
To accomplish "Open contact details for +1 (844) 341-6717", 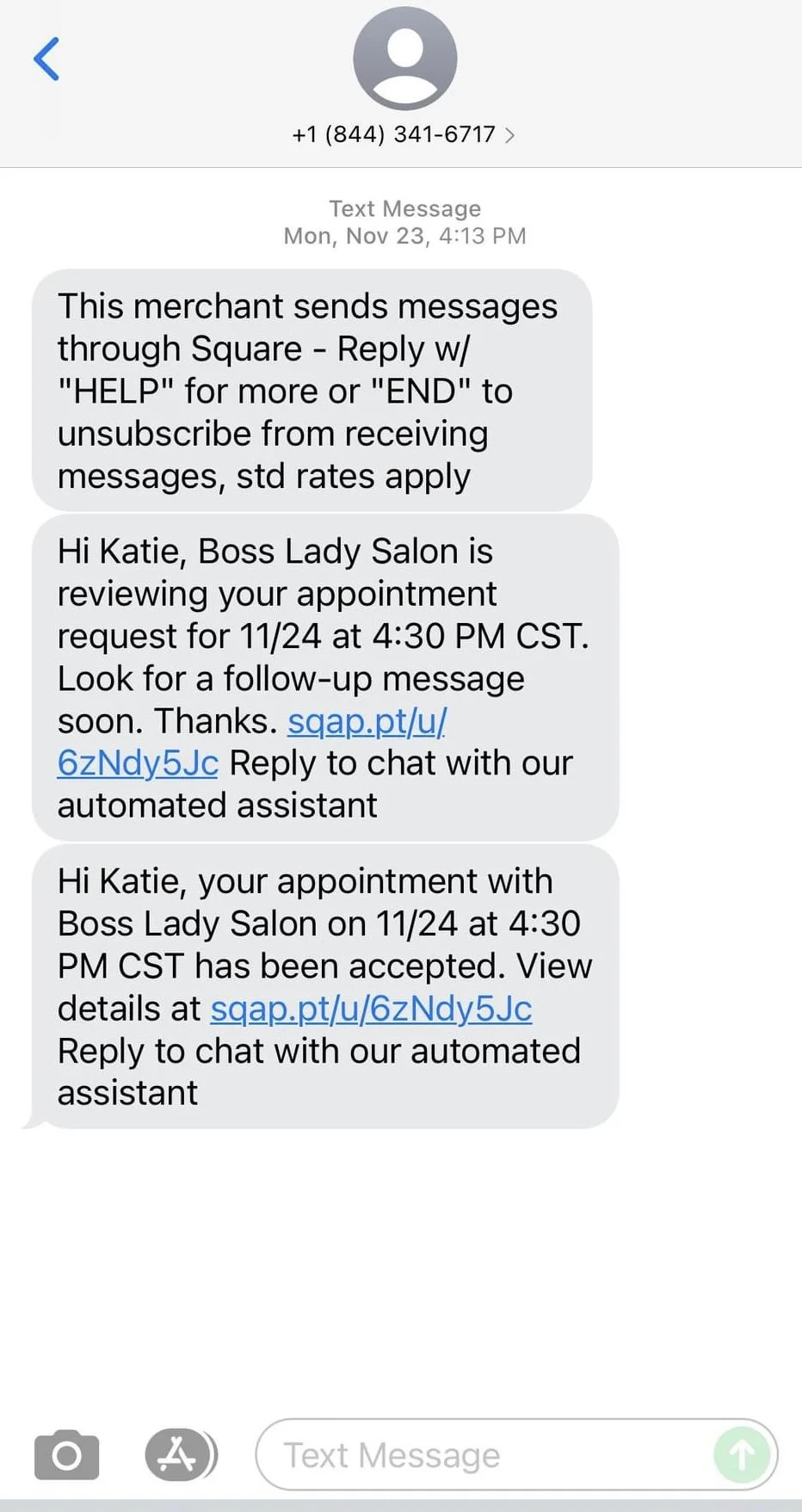I will tap(404, 134).
